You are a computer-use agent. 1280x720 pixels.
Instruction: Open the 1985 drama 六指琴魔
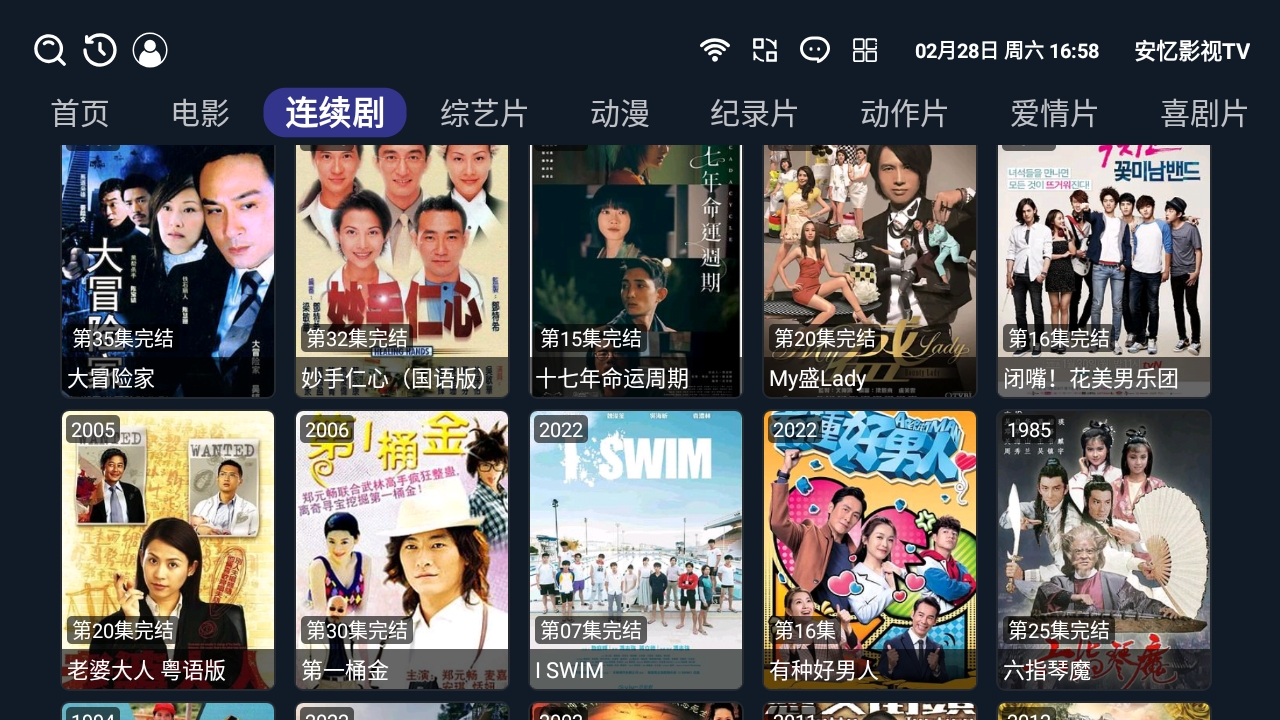pyautogui.click(x=1104, y=550)
